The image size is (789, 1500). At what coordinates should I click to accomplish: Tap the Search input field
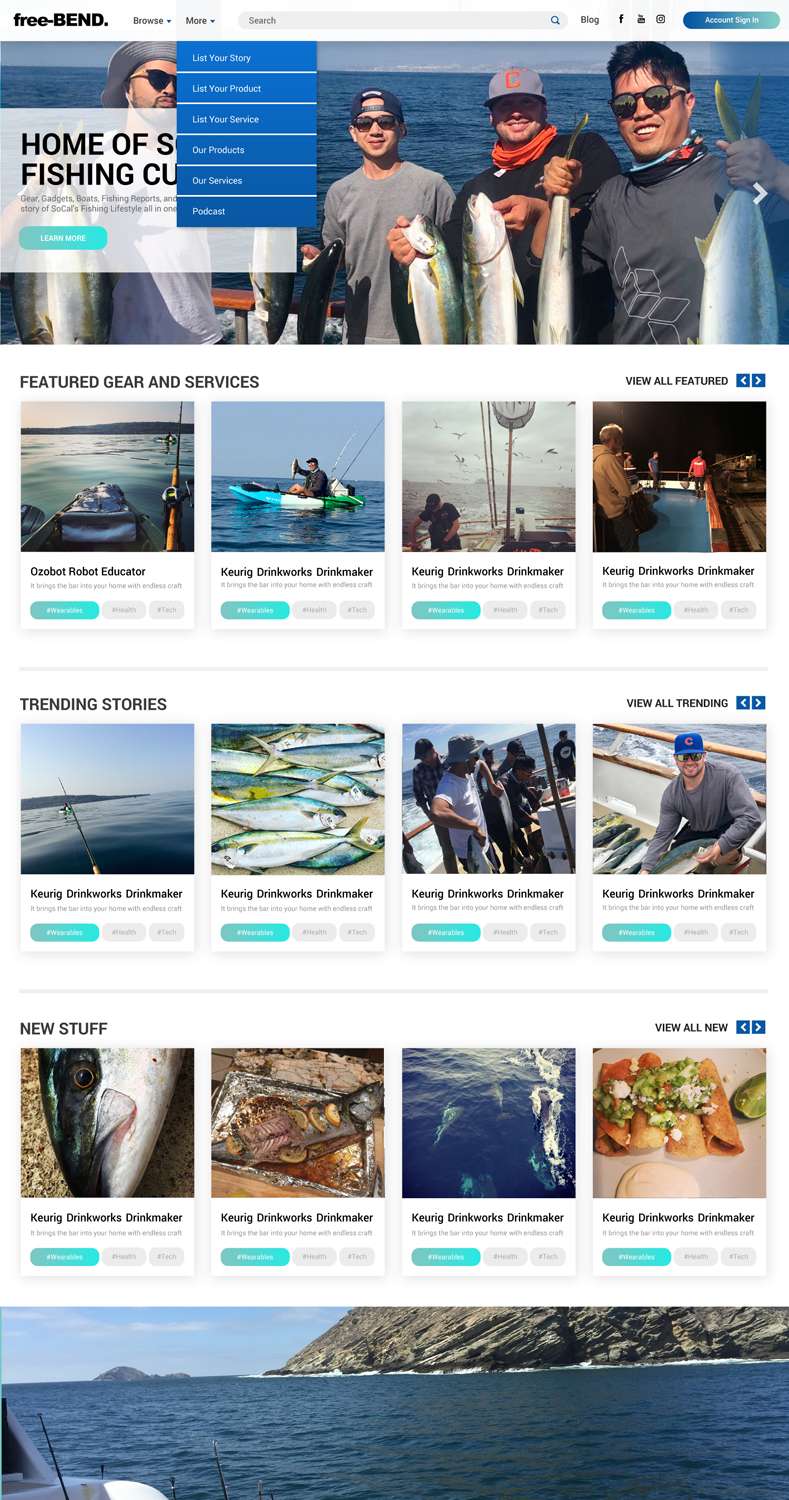[395, 20]
